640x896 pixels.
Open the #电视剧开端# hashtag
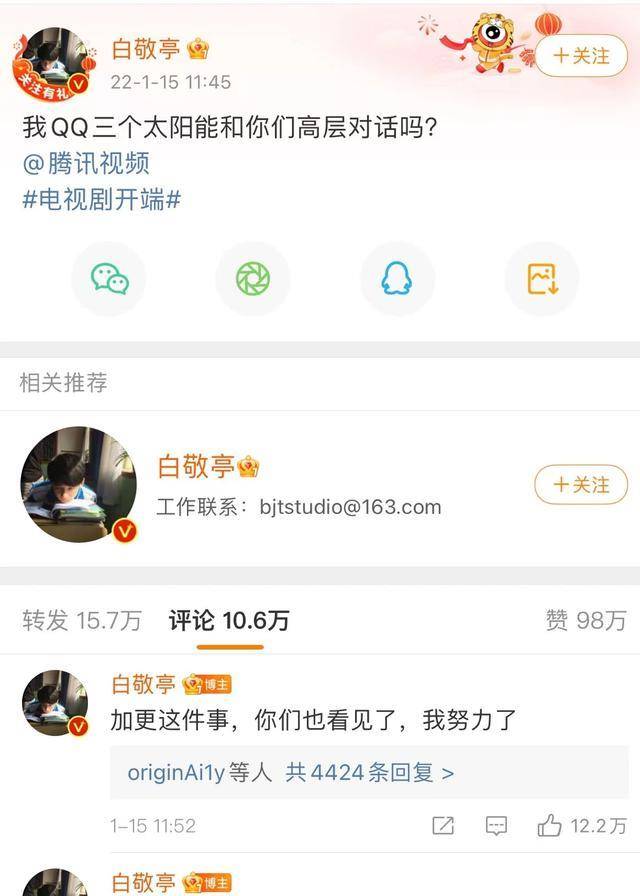101,199
